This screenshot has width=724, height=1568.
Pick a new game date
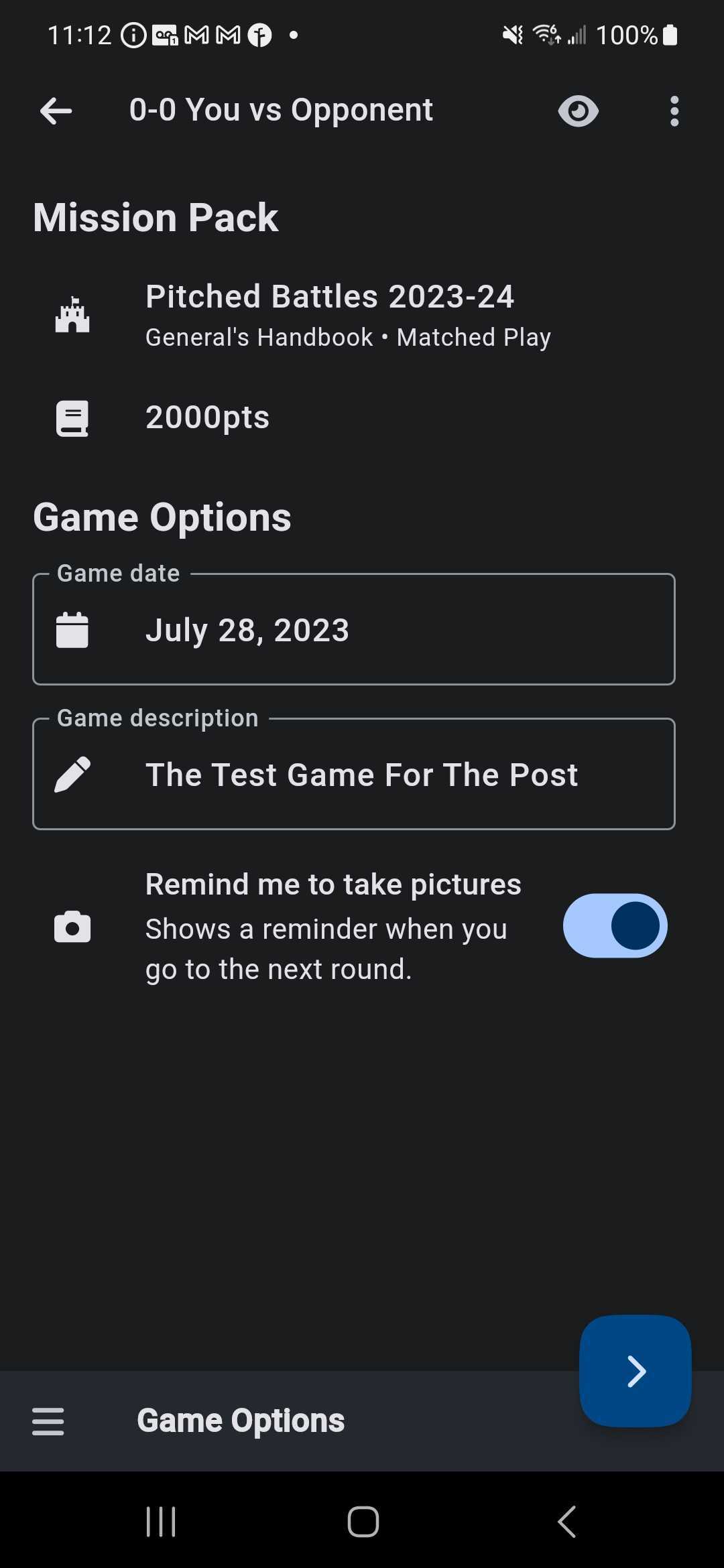[x=354, y=630]
